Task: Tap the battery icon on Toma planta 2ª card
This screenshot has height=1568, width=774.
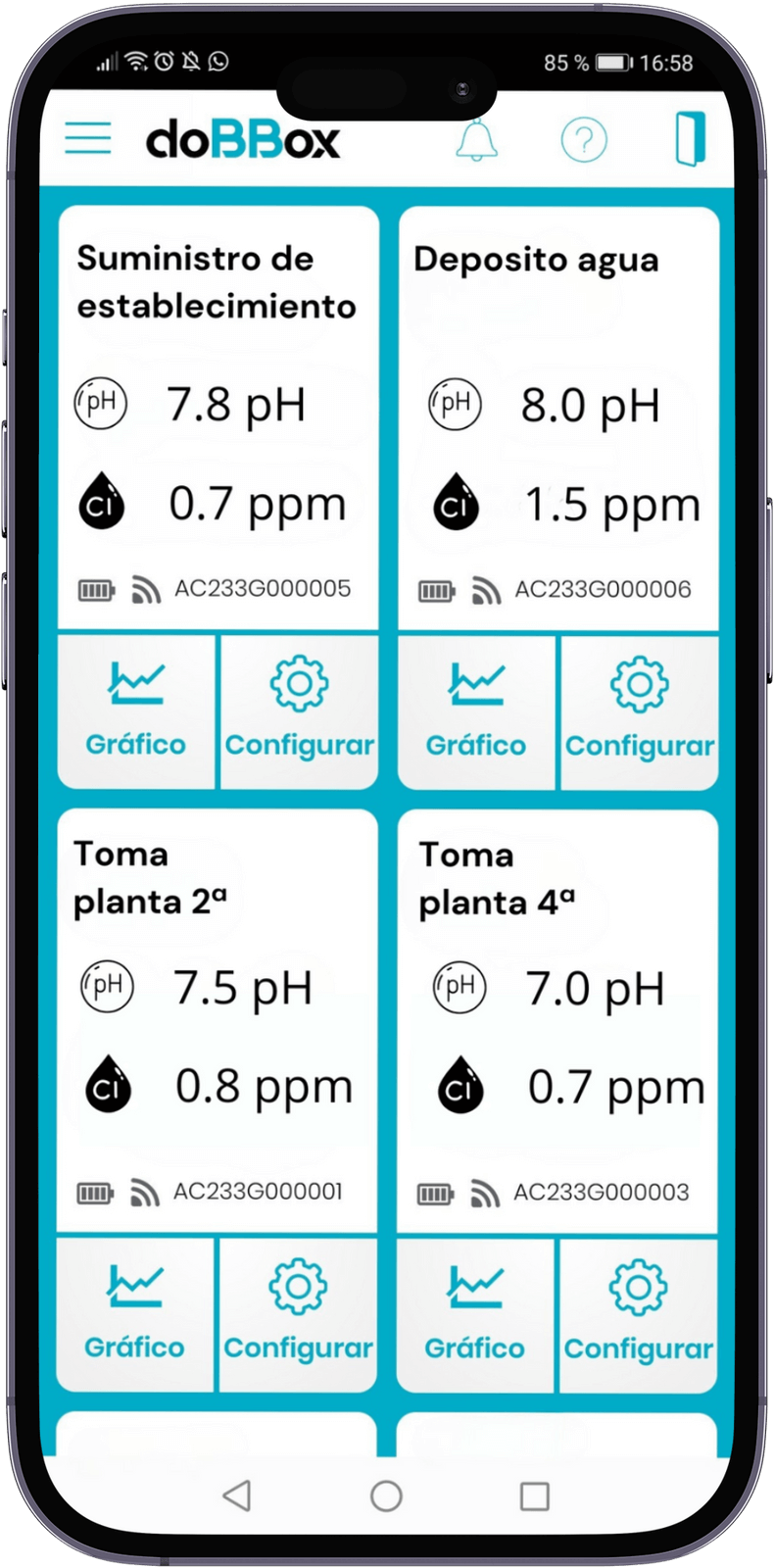Action: pyautogui.click(x=95, y=1195)
